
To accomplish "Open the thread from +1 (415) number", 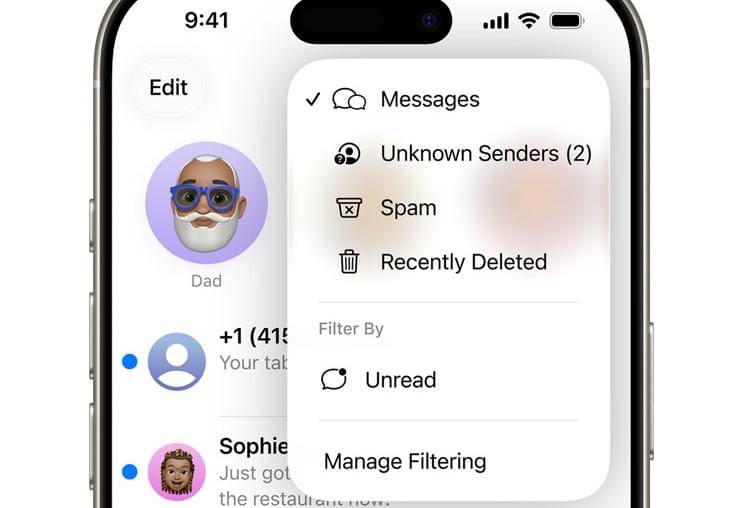I will pos(250,349).
